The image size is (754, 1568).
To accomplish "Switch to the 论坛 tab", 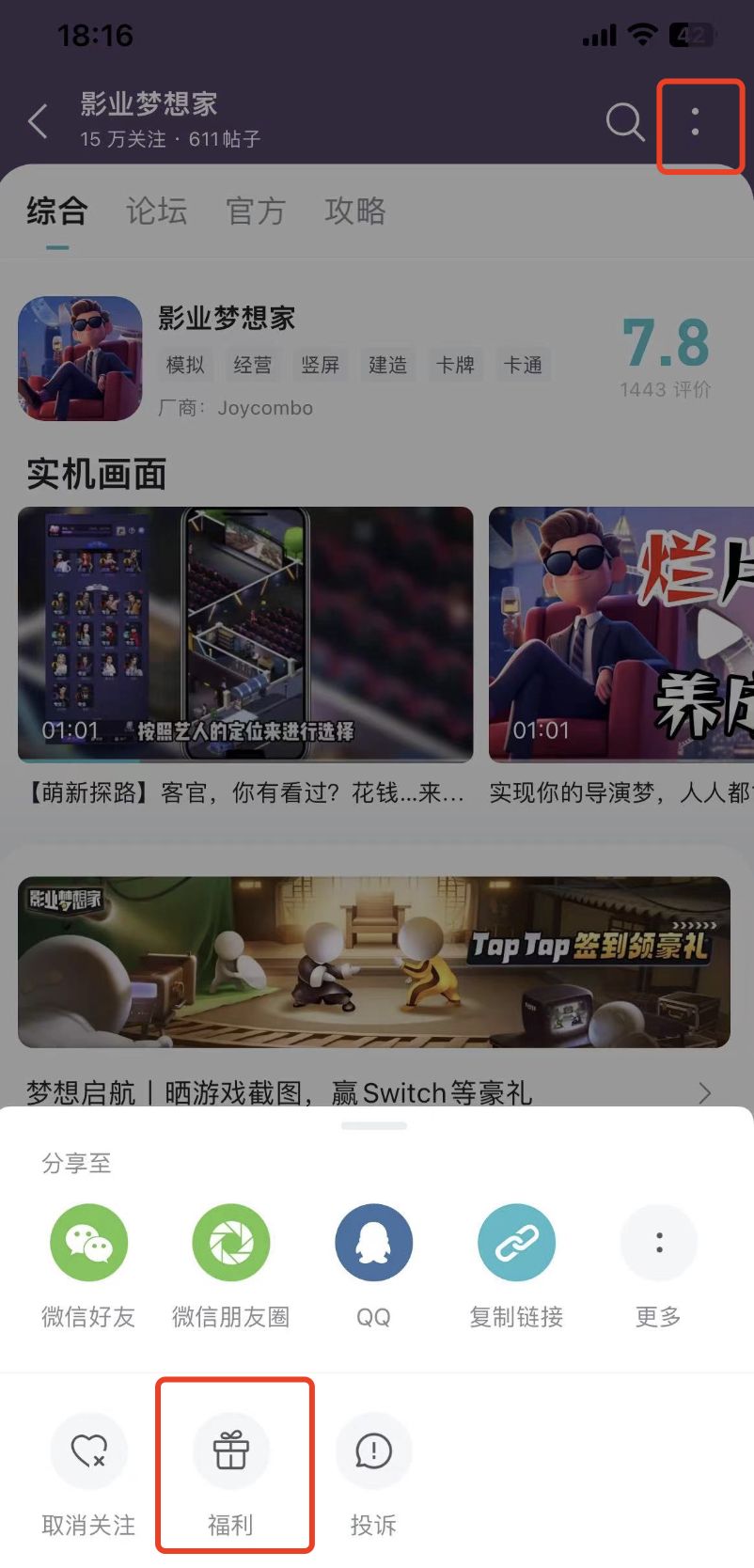I will (x=156, y=212).
